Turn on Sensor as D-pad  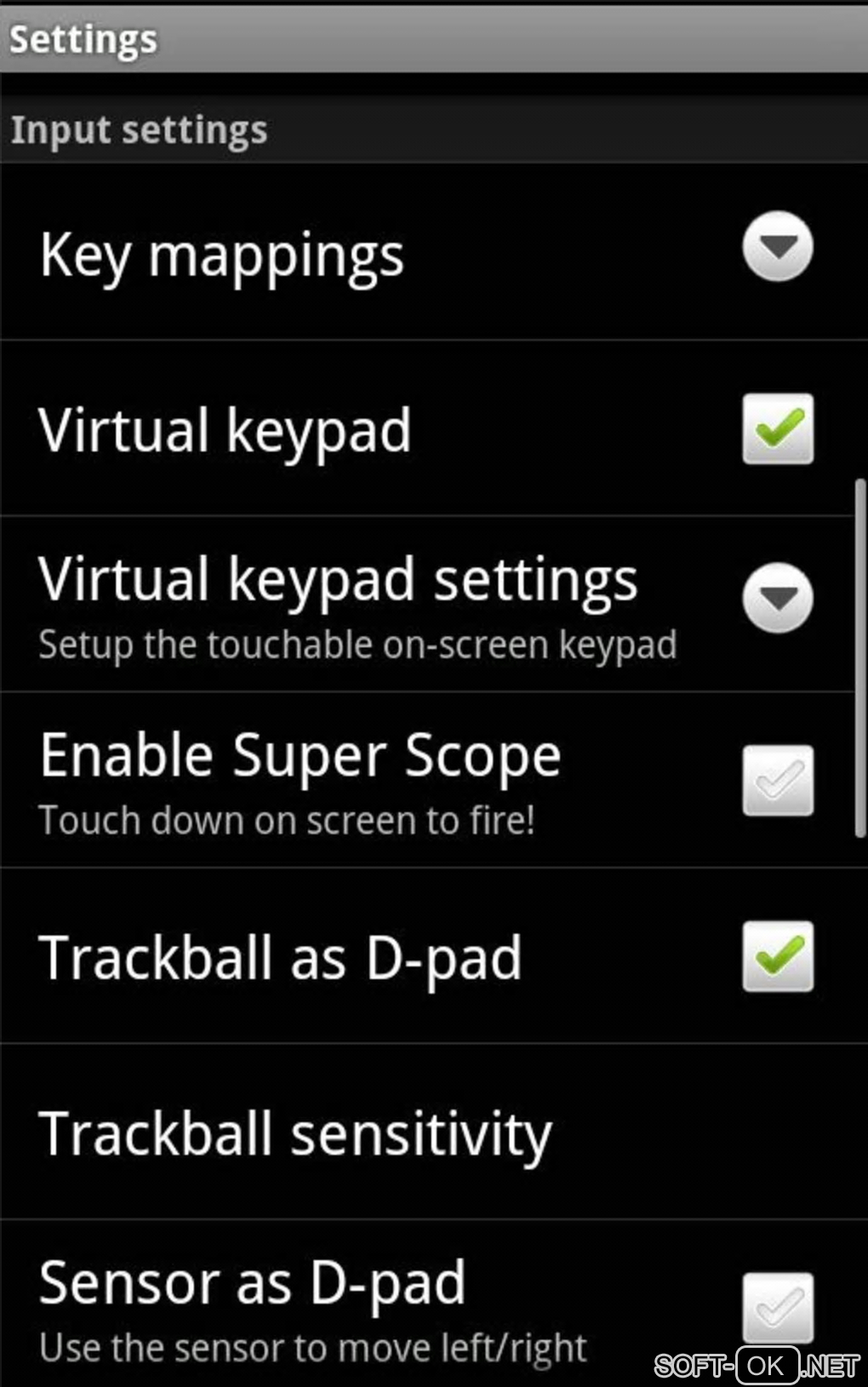(777, 1307)
